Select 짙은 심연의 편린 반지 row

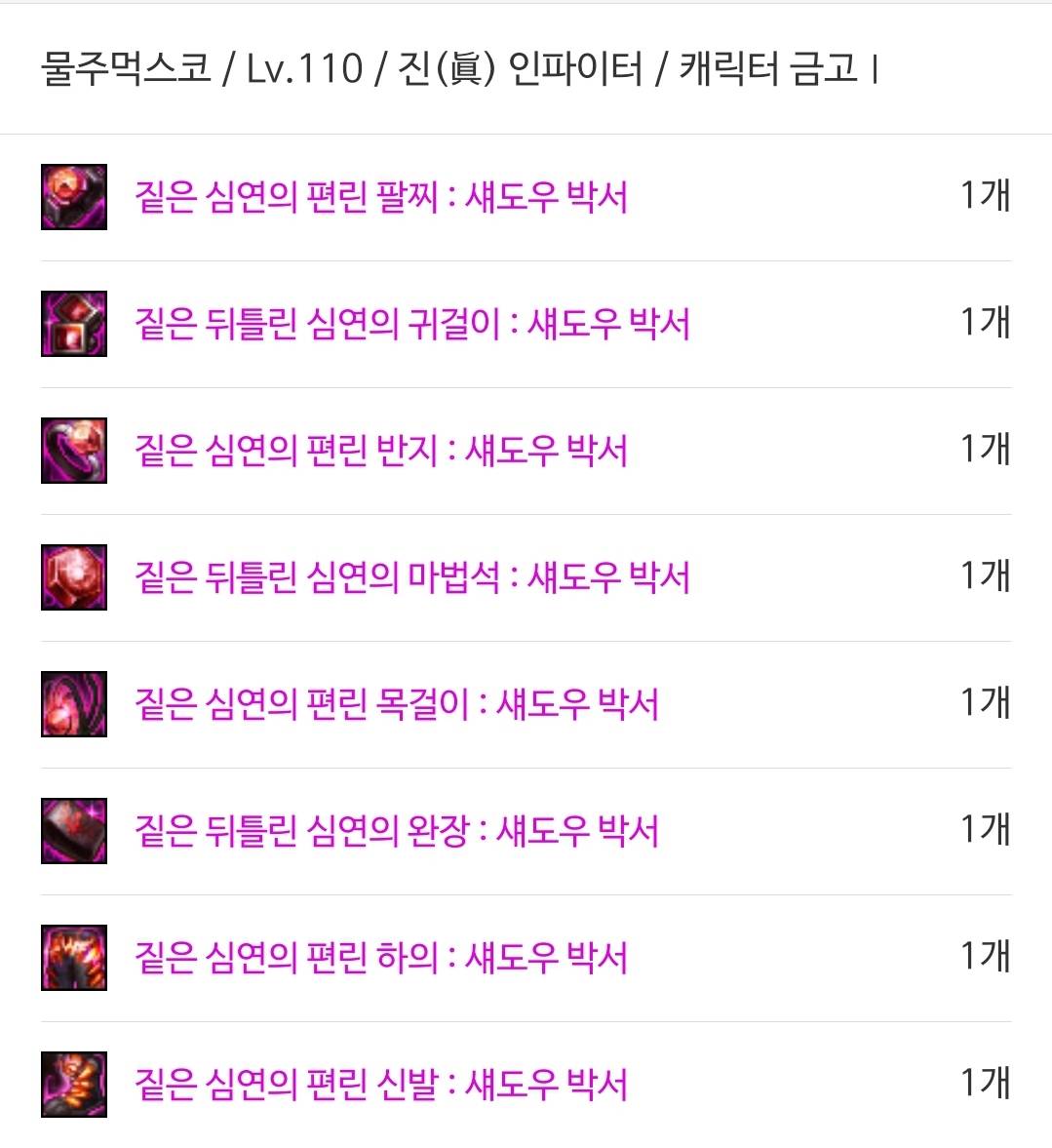click(x=381, y=451)
